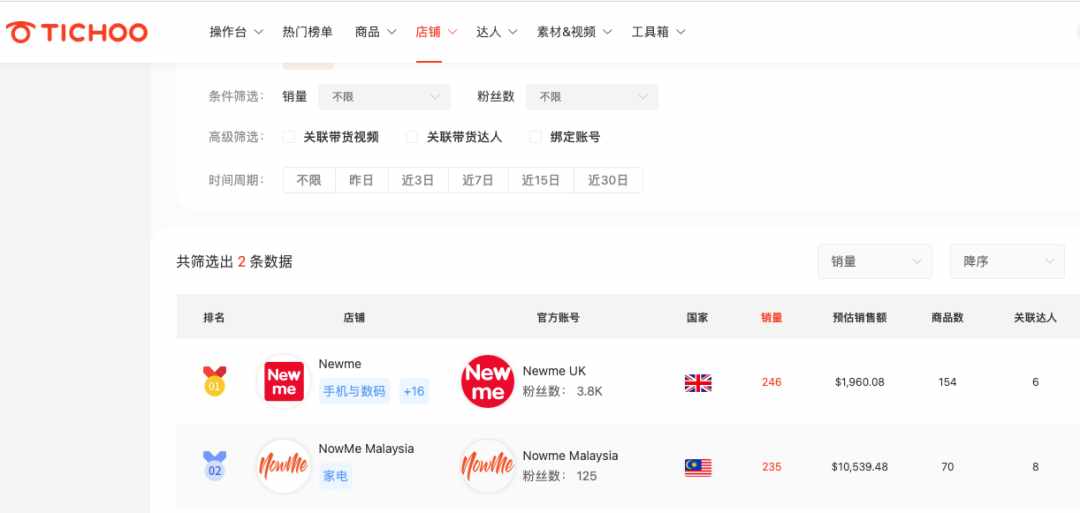The width and height of the screenshot is (1080, 513).
Task: Select 近30日 time period
Action: 608,180
